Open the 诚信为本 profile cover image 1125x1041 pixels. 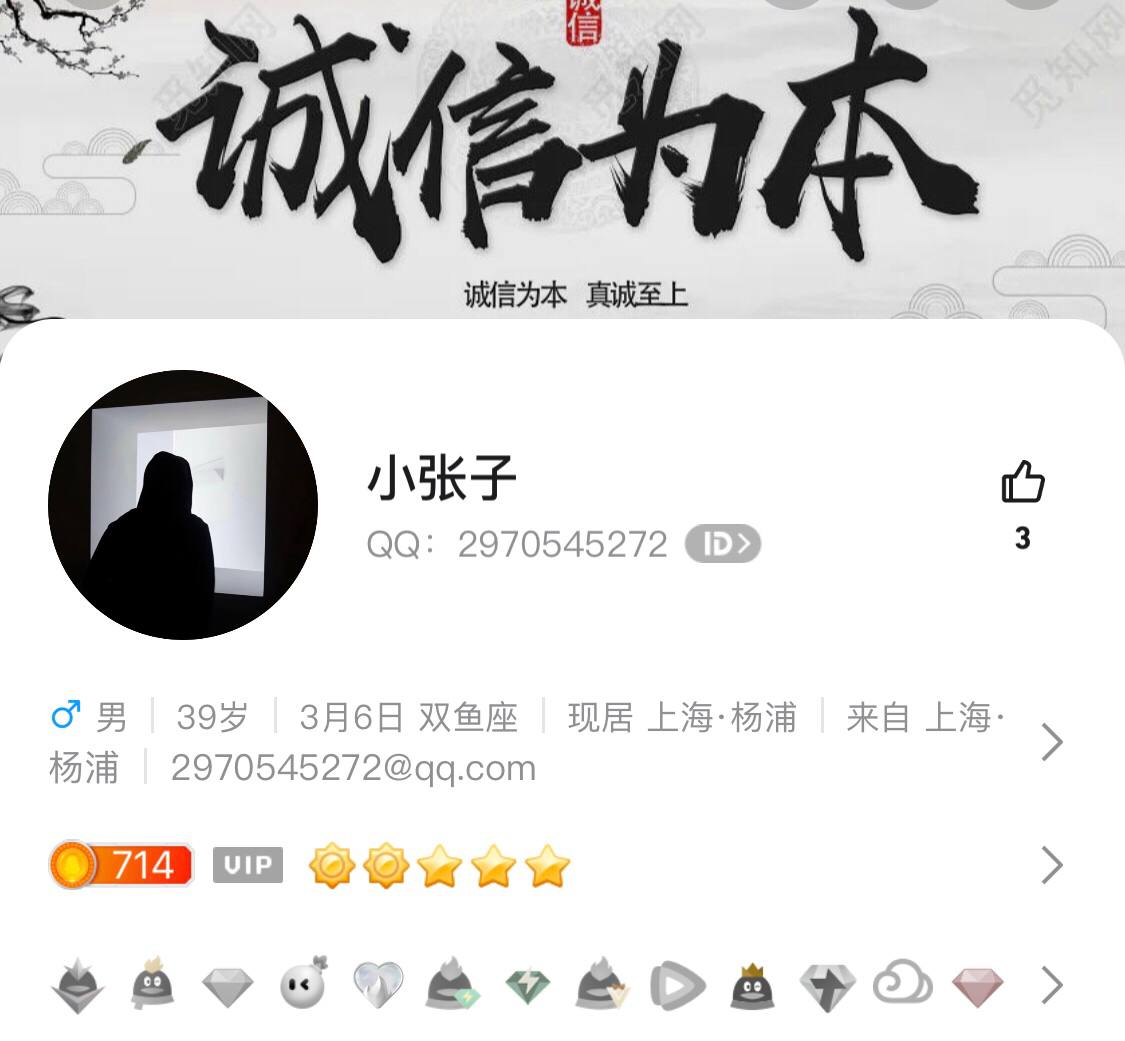click(560, 150)
